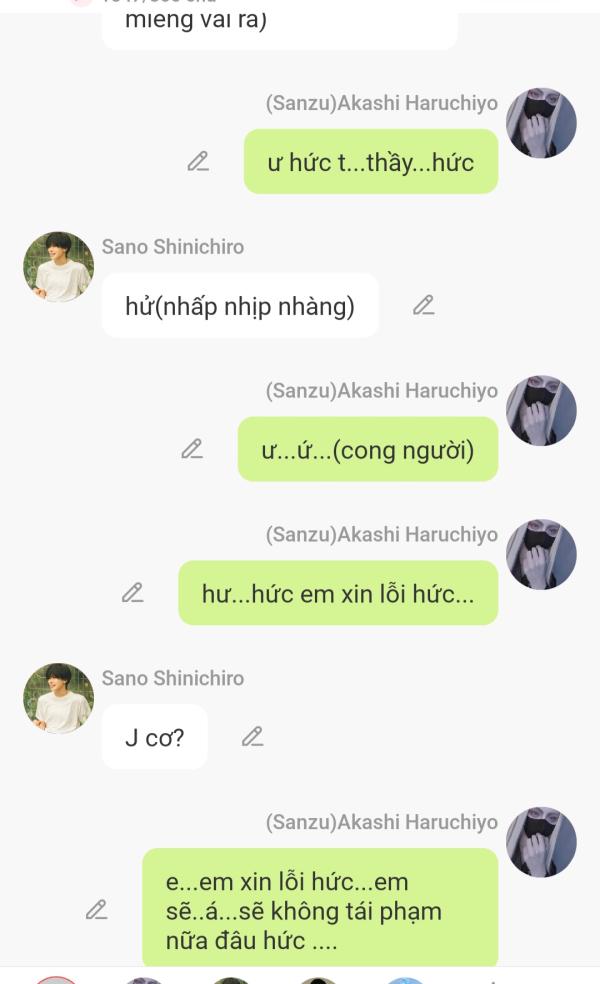This screenshot has height=984, width=600.
Task: Edit the message "ư...ứ...(cong người)"
Action: coord(192,449)
